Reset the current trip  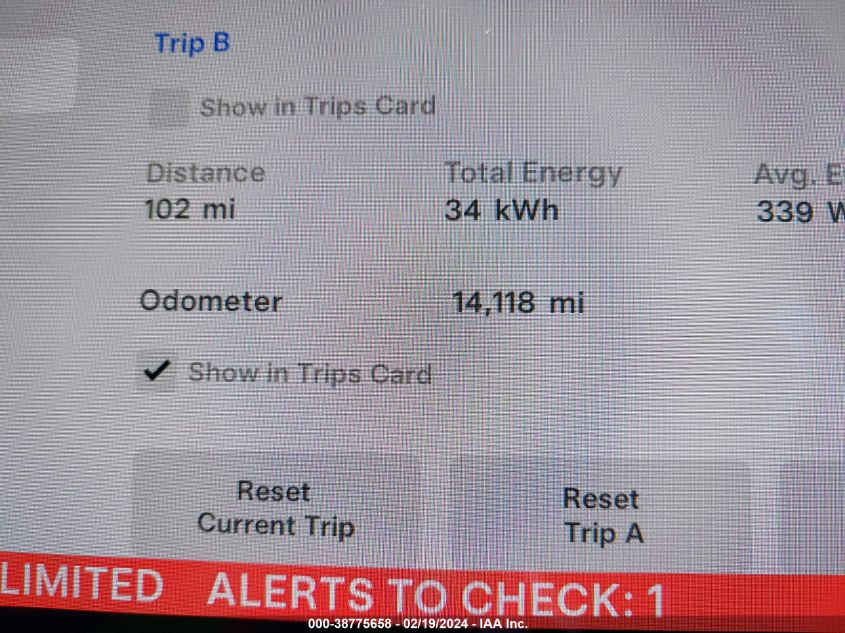(x=276, y=509)
